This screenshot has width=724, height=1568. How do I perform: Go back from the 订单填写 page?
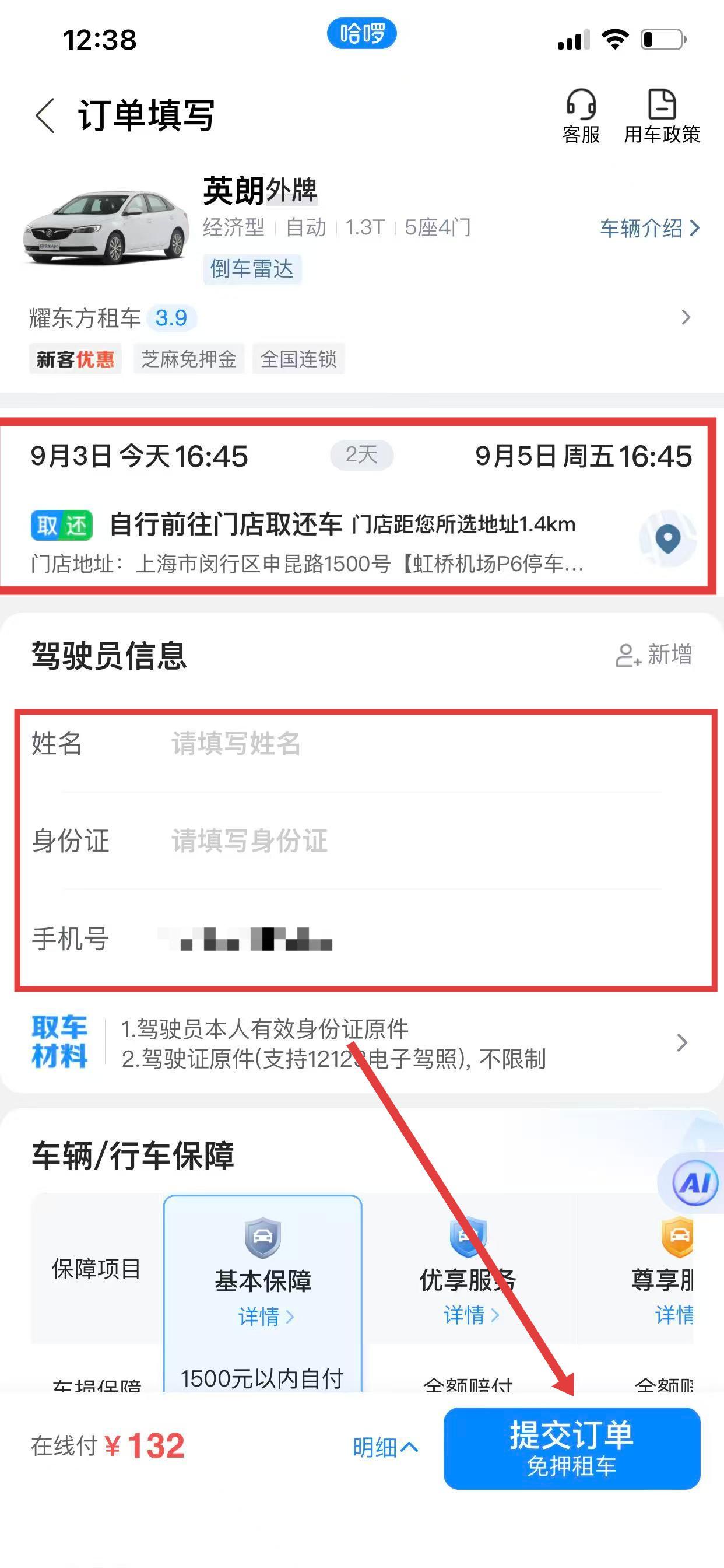(x=45, y=115)
